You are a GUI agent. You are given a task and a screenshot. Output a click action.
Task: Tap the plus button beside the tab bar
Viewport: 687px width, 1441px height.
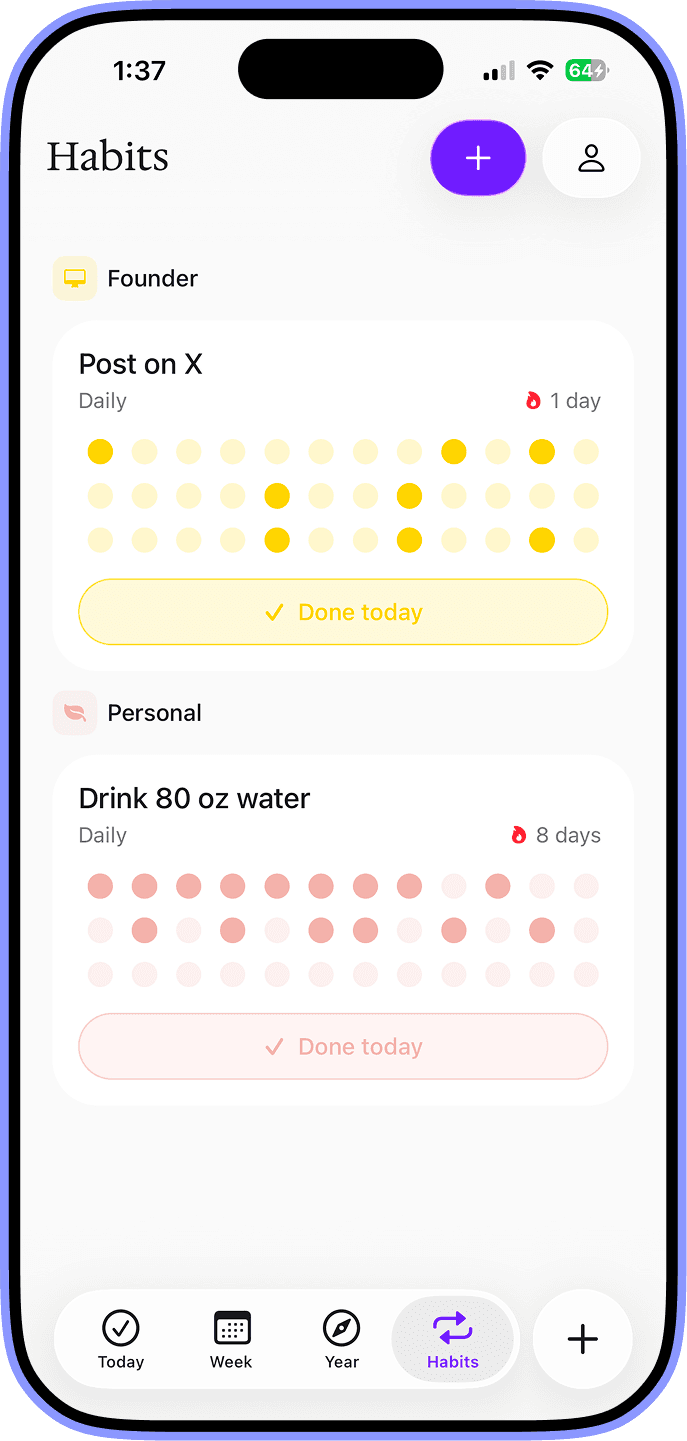tap(582, 1340)
